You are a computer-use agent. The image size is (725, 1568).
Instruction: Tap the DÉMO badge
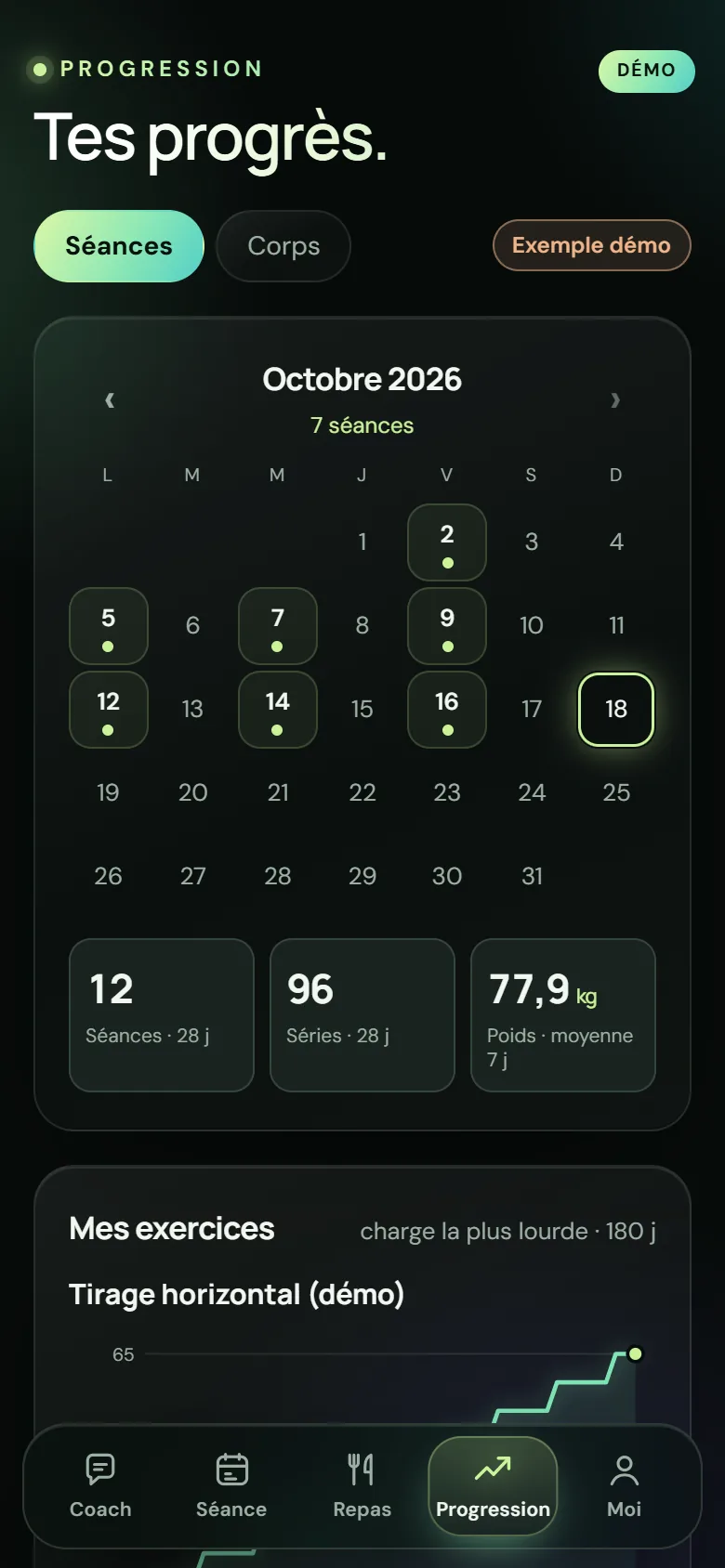[x=647, y=72]
